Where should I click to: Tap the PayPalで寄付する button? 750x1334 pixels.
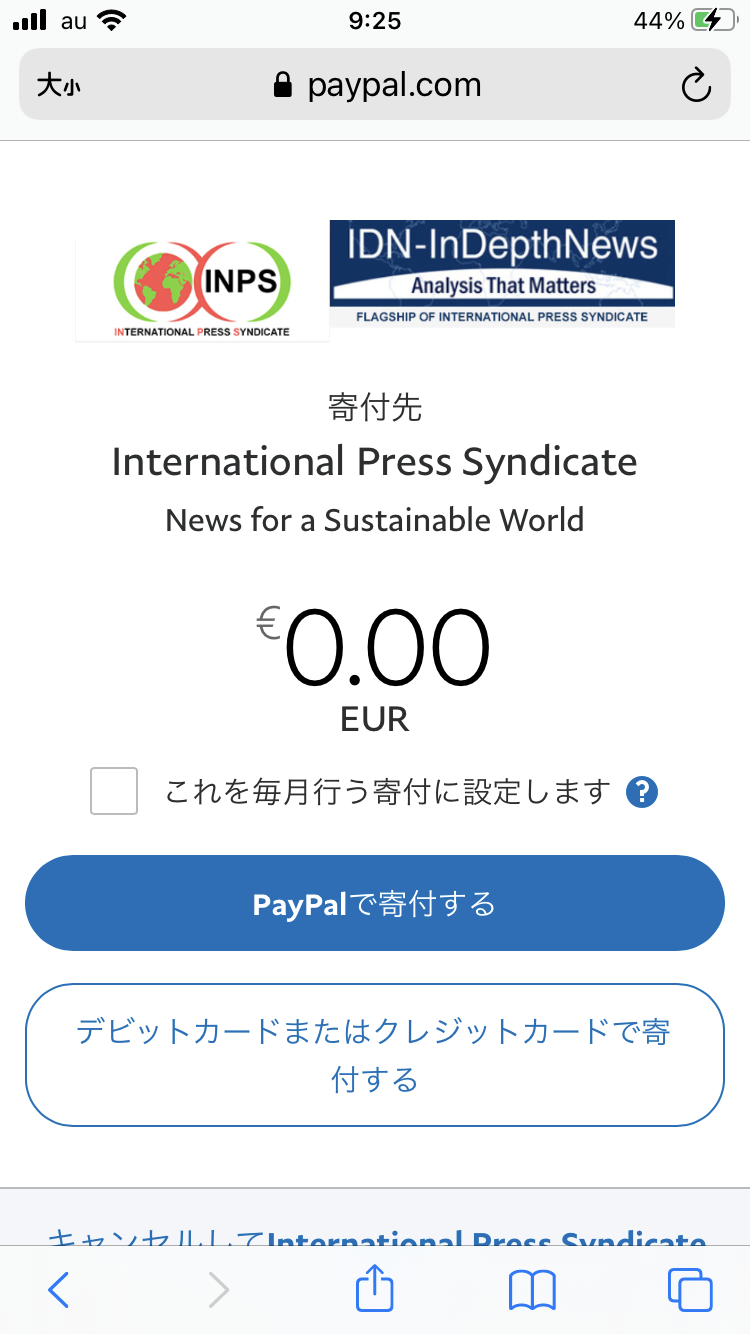(x=374, y=904)
